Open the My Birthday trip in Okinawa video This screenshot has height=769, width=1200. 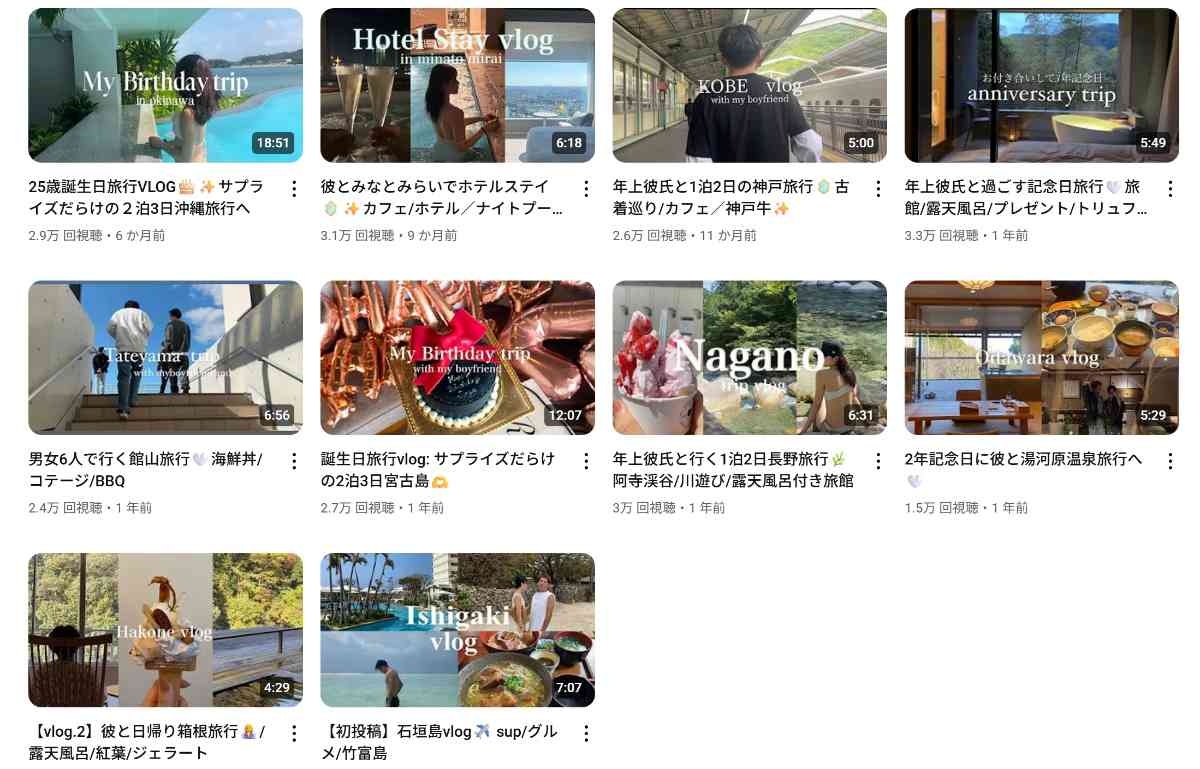[165, 85]
